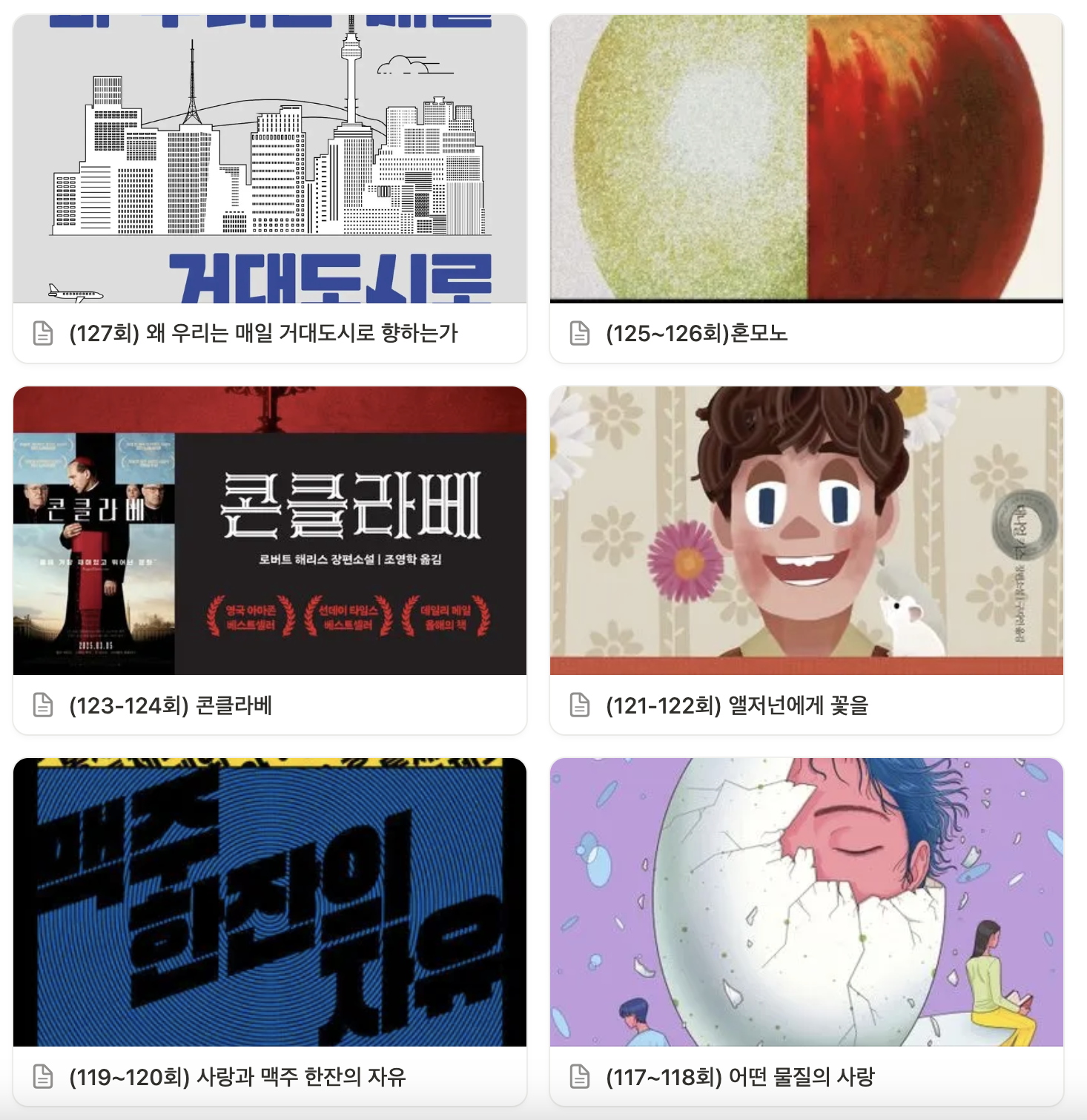This screenshot has width=1087, height=1120.
Task: Open the (121-122회) 앨저넌에게 꽃을 card
Action: click(x=736, y=705)
